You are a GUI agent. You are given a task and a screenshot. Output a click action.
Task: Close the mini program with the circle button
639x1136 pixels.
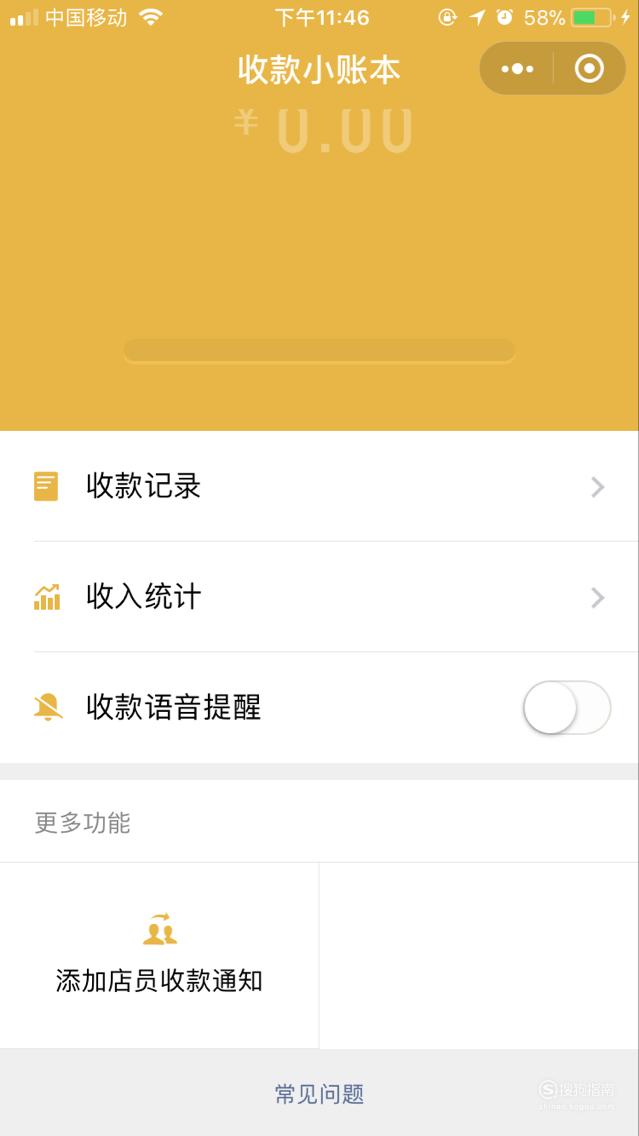tap(589, 69)
